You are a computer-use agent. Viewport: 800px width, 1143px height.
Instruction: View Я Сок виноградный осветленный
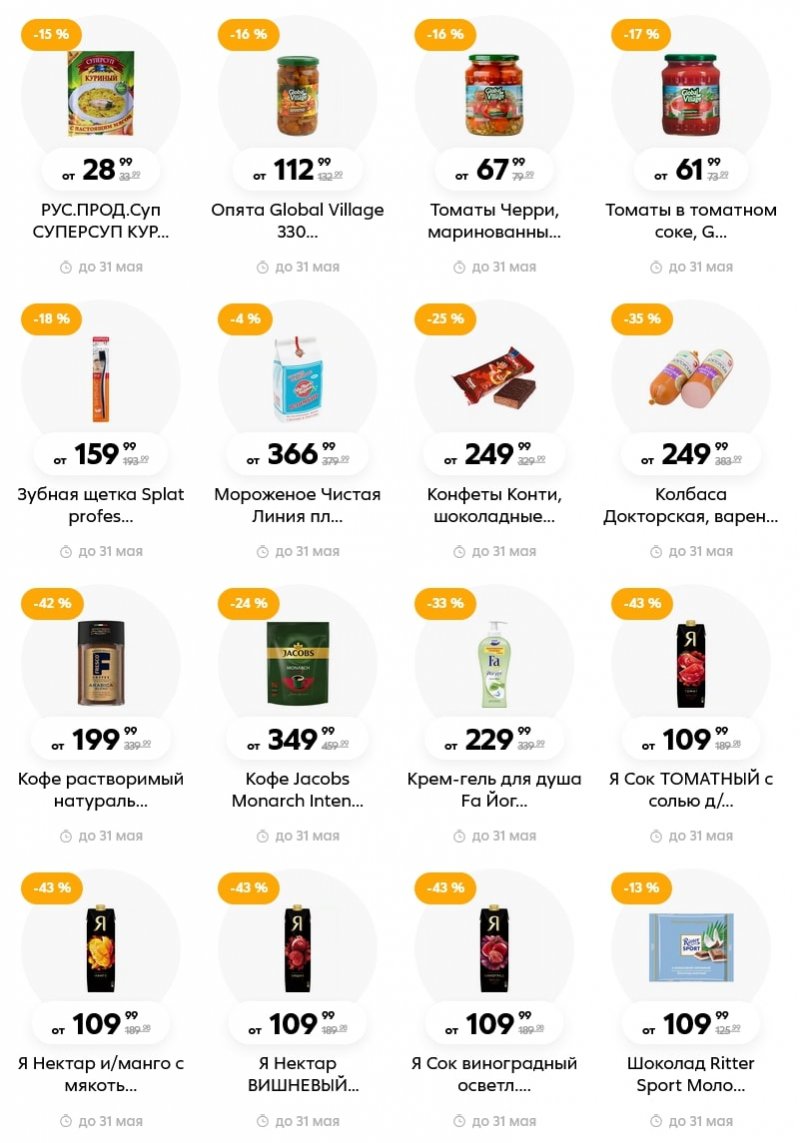[x=494, y=948]
